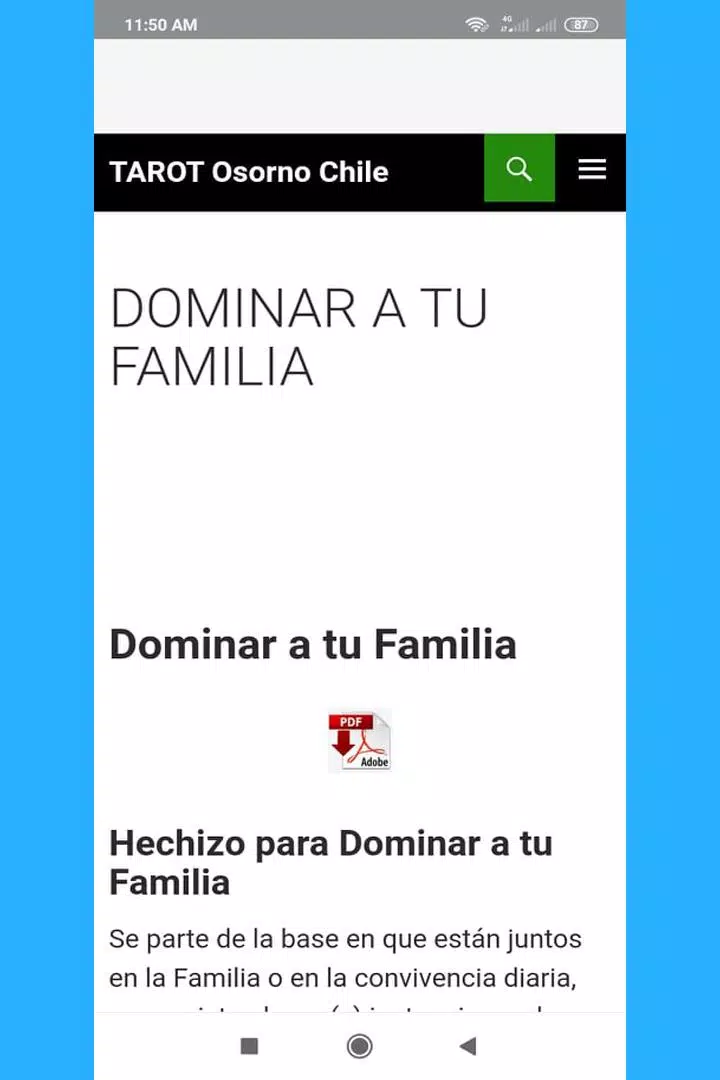This screenshot has width=720, height=1080.
Task: Tap the DOMINAR A TU FAMILIA page title
Action: [x=299, y=338]
